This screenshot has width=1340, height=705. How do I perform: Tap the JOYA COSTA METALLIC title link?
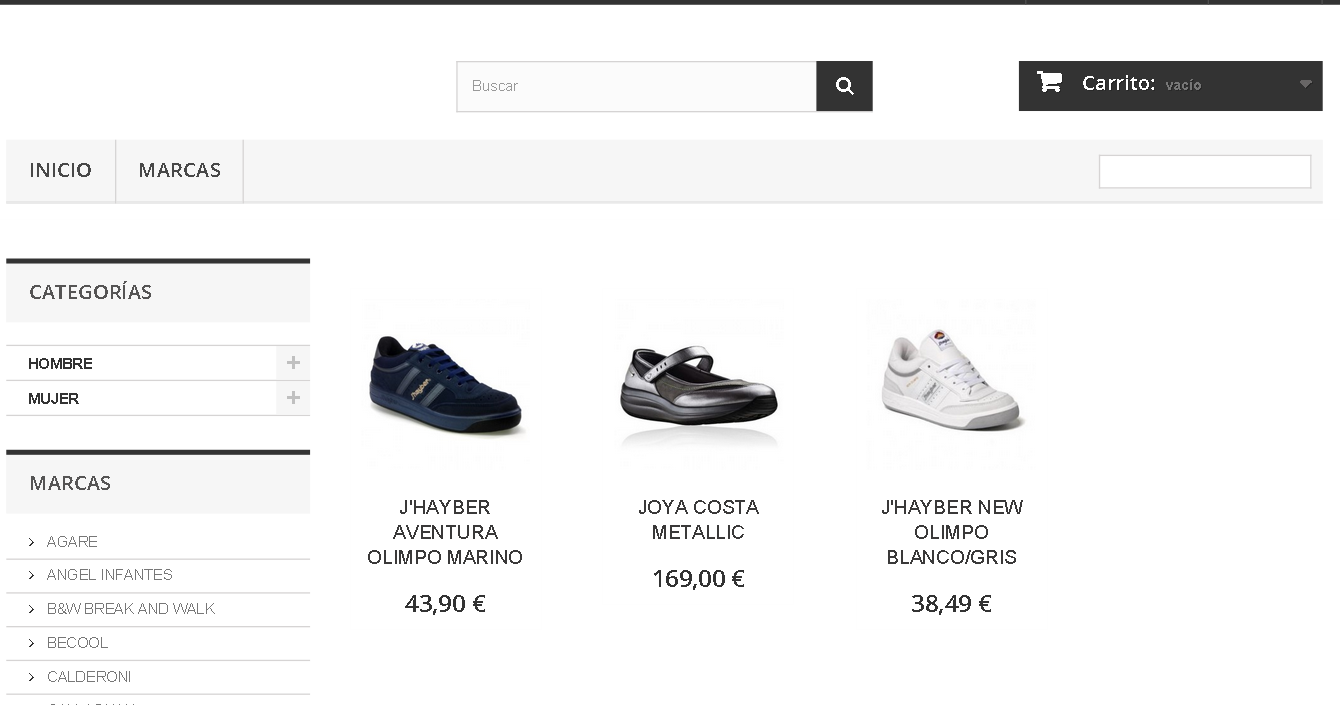698,519
